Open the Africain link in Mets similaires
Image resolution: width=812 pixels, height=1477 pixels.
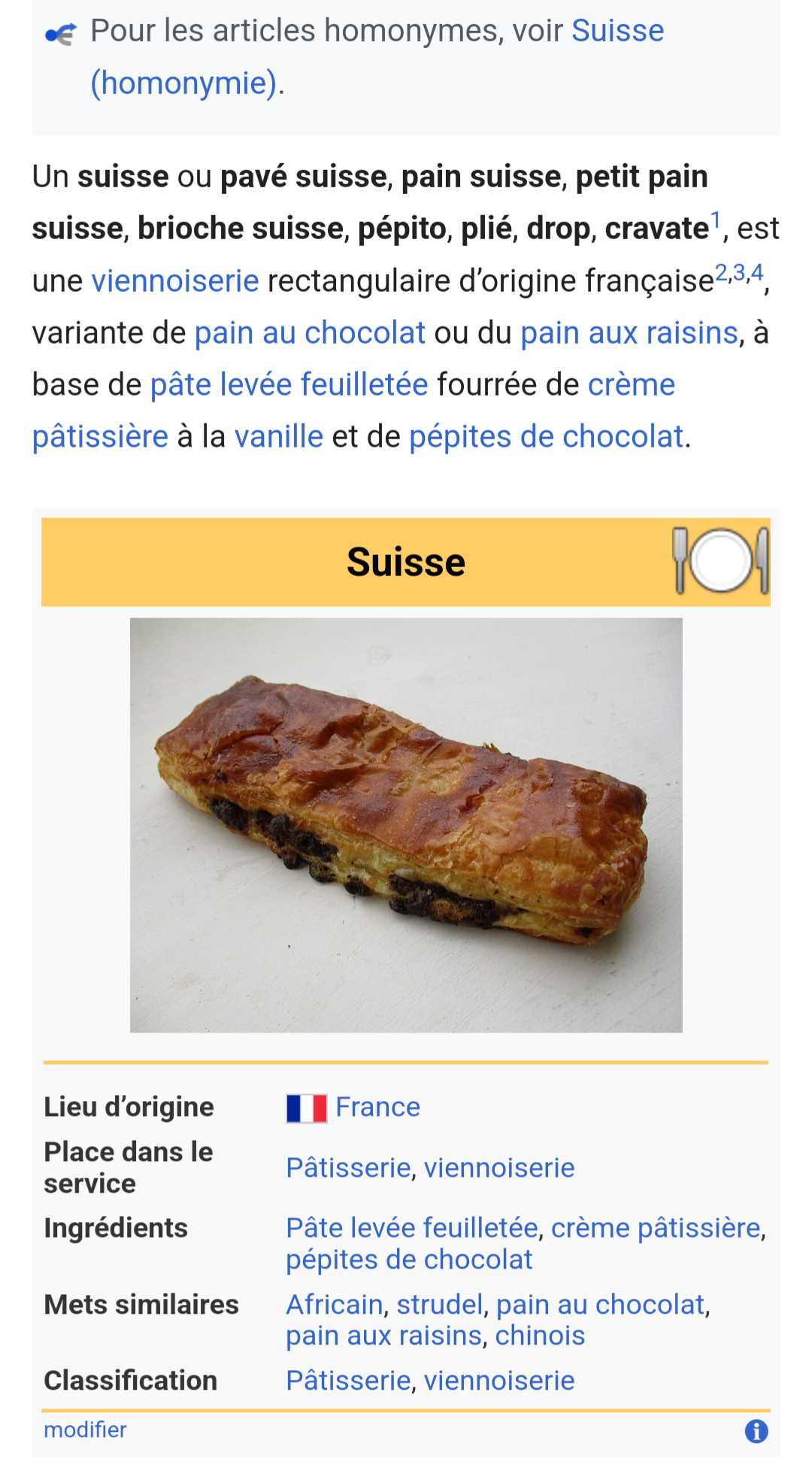pyautogui.click(x=335, y=1305)
